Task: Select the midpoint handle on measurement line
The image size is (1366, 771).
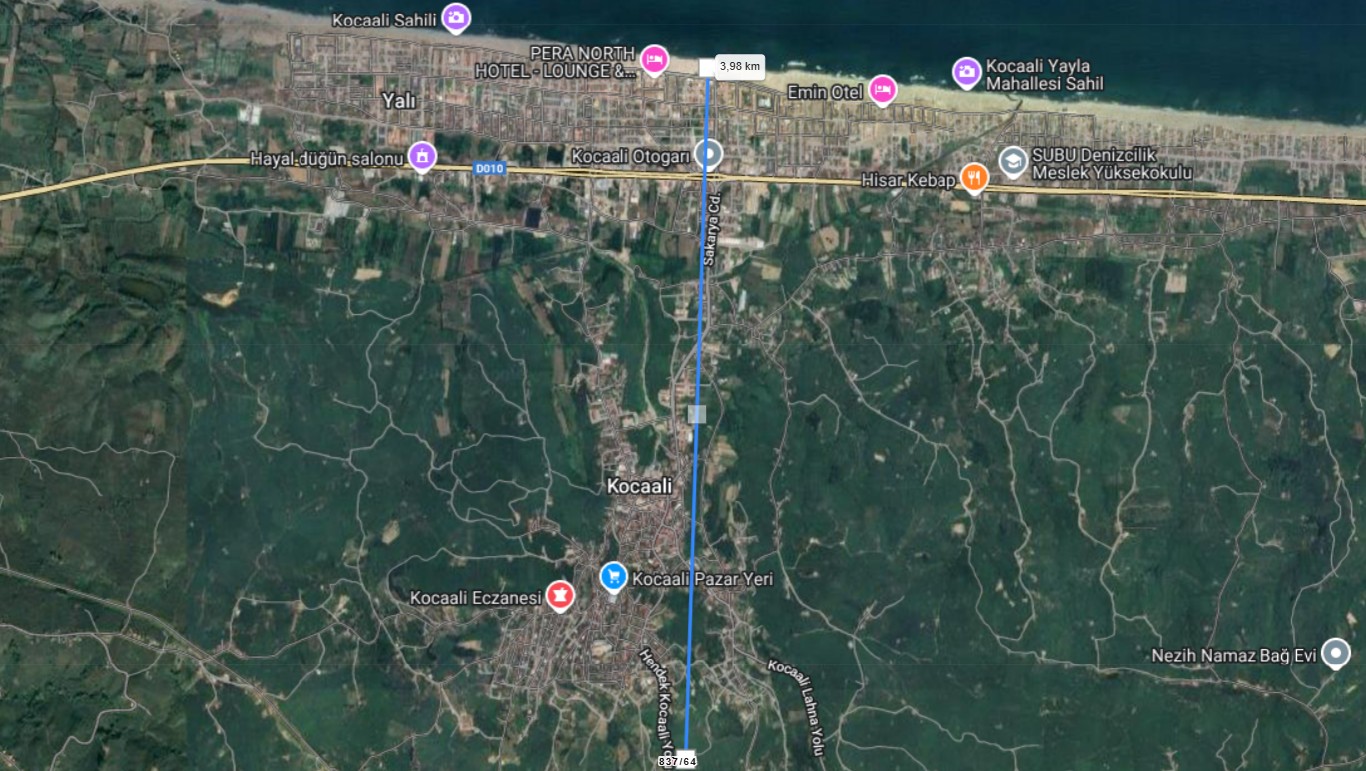Action: 697,413
